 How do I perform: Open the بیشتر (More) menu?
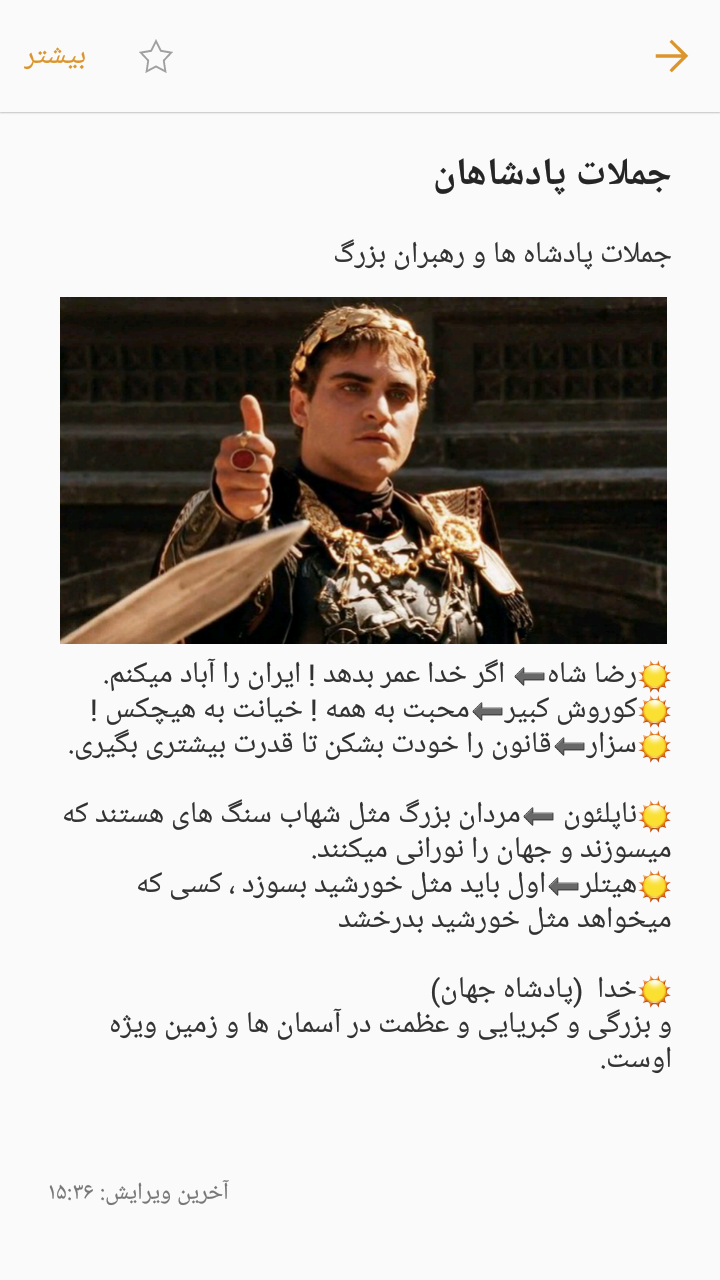tap(56, 57)
